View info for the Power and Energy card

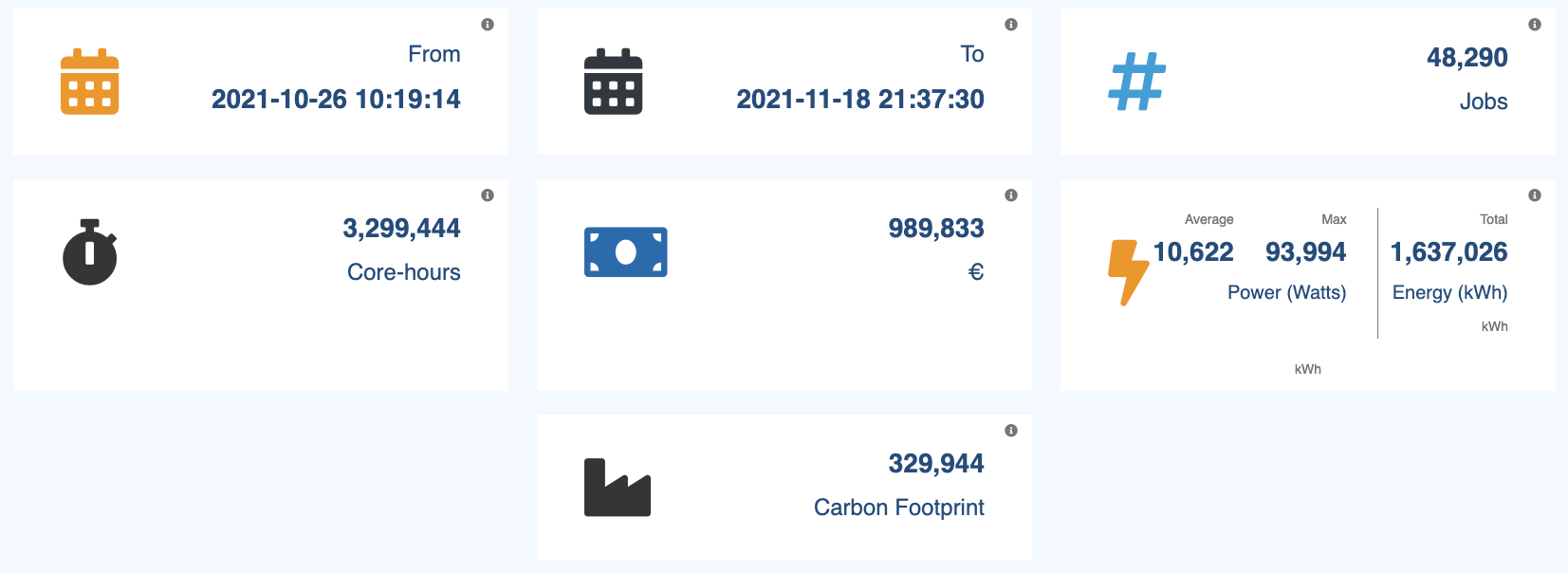pyautogui.click(x=1535, y=195)
